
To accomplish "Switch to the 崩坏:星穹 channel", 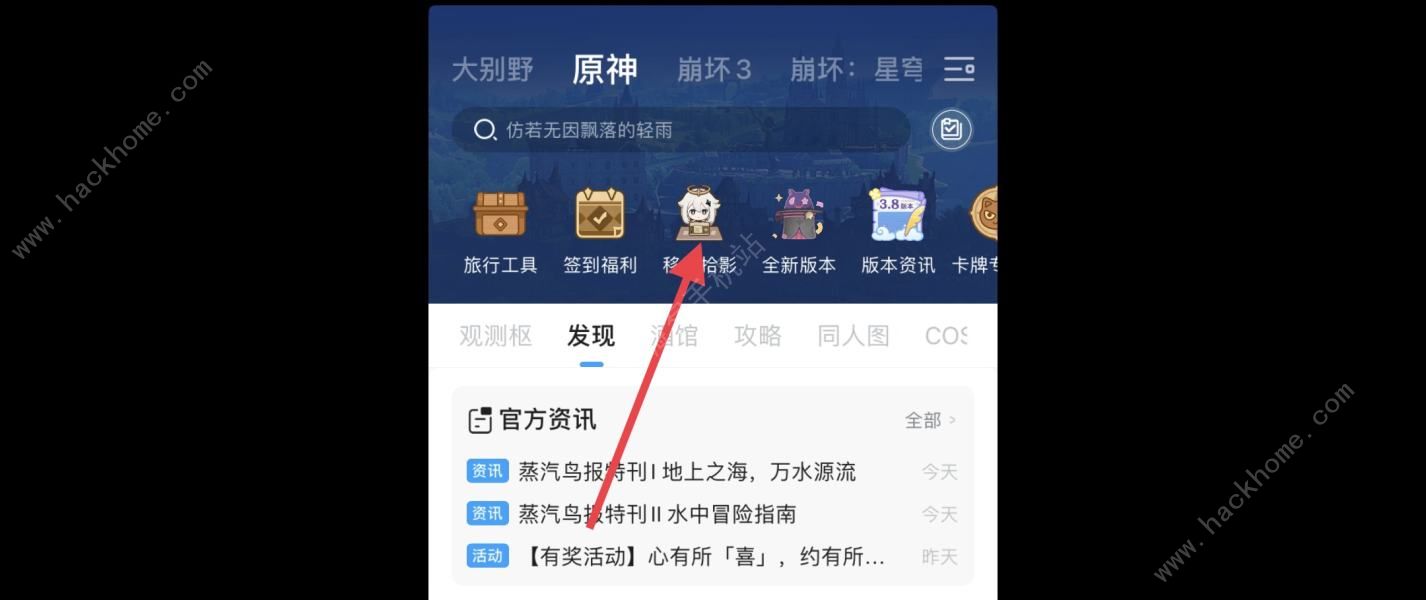I will 855,70.
